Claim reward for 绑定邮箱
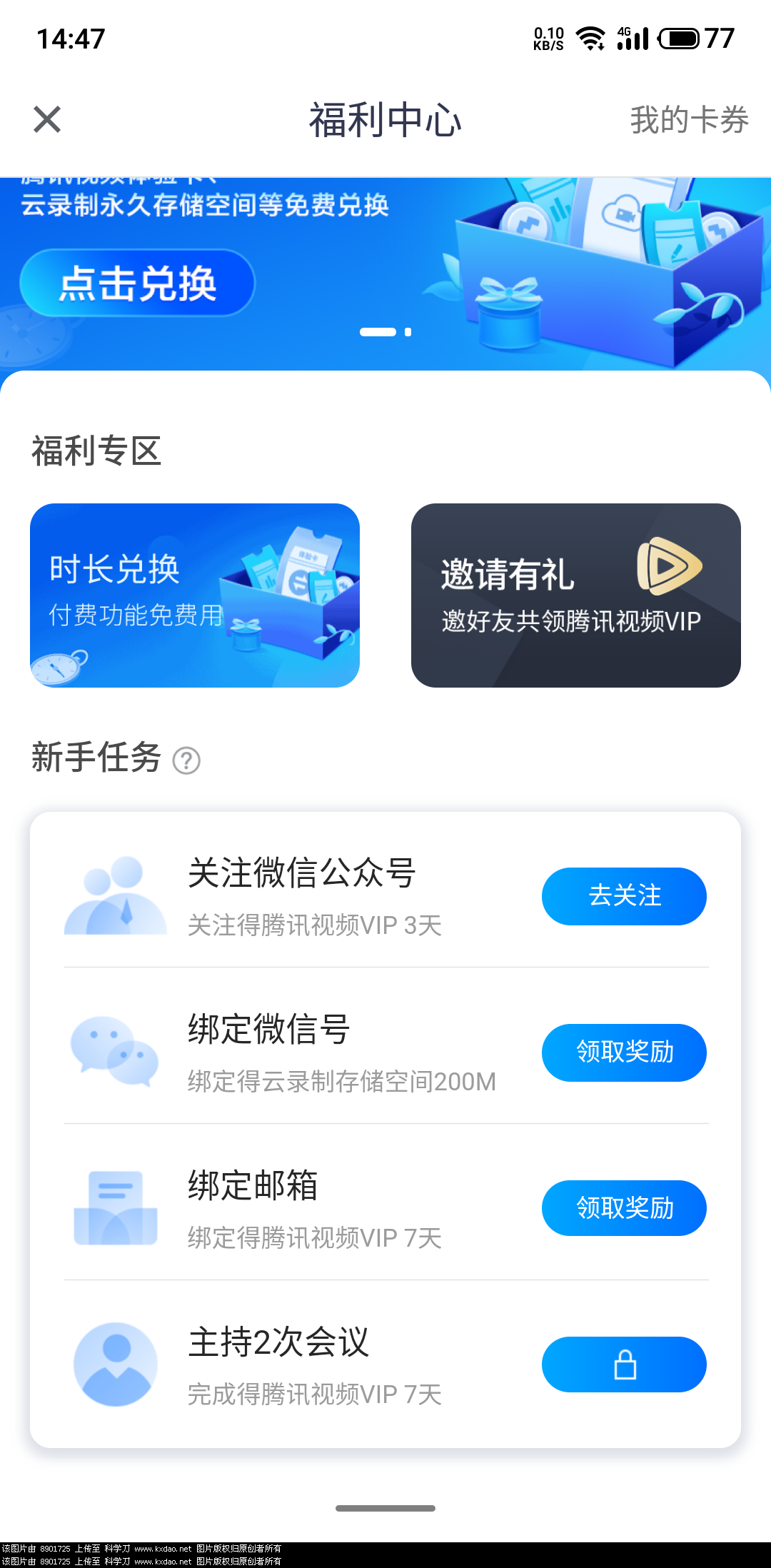This screenshot has height=1568, width=771. click(624, 1208)
